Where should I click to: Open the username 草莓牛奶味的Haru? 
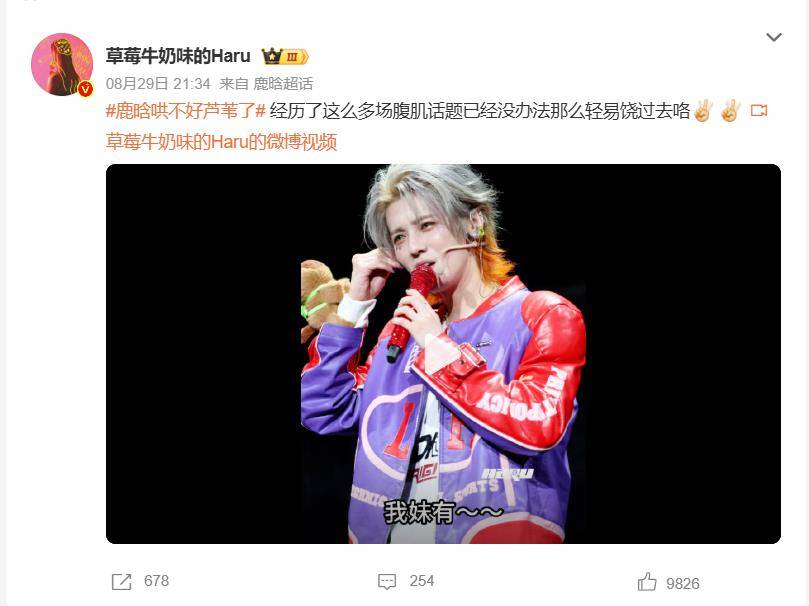tap(178, 56)
